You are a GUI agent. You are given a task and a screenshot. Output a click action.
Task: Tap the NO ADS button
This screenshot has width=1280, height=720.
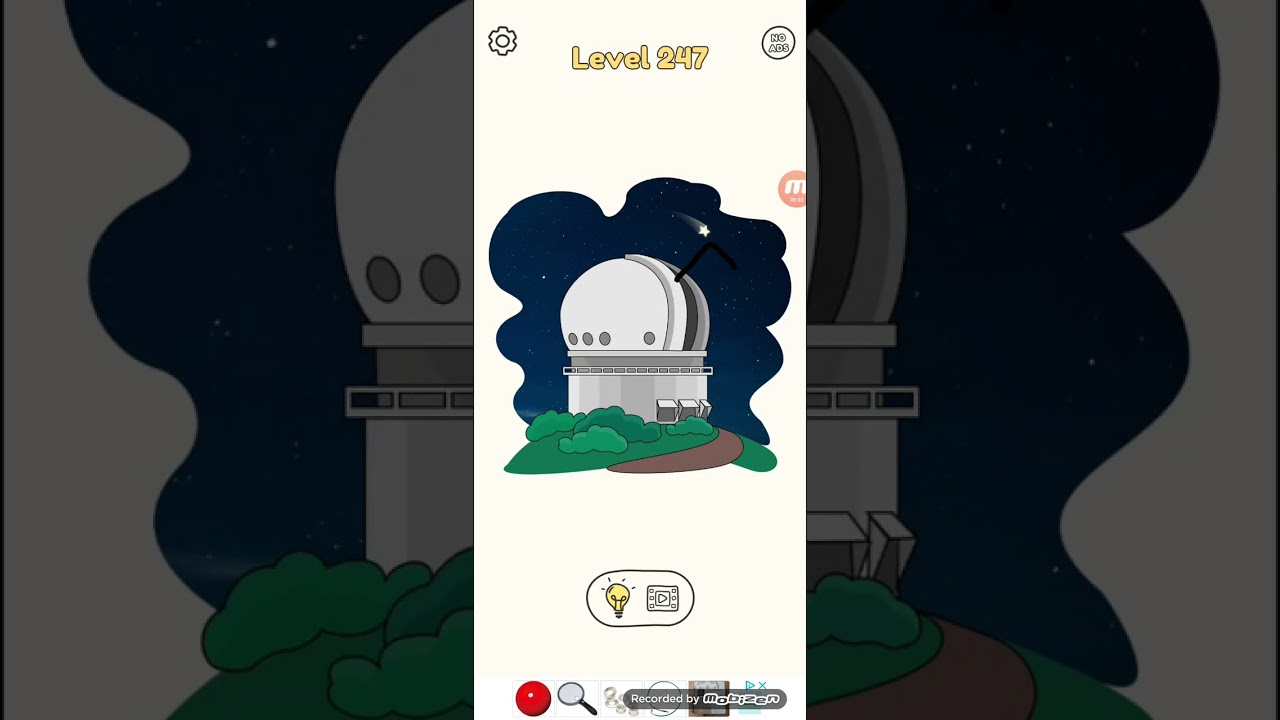pyautogui.click(x=777, y=43)
